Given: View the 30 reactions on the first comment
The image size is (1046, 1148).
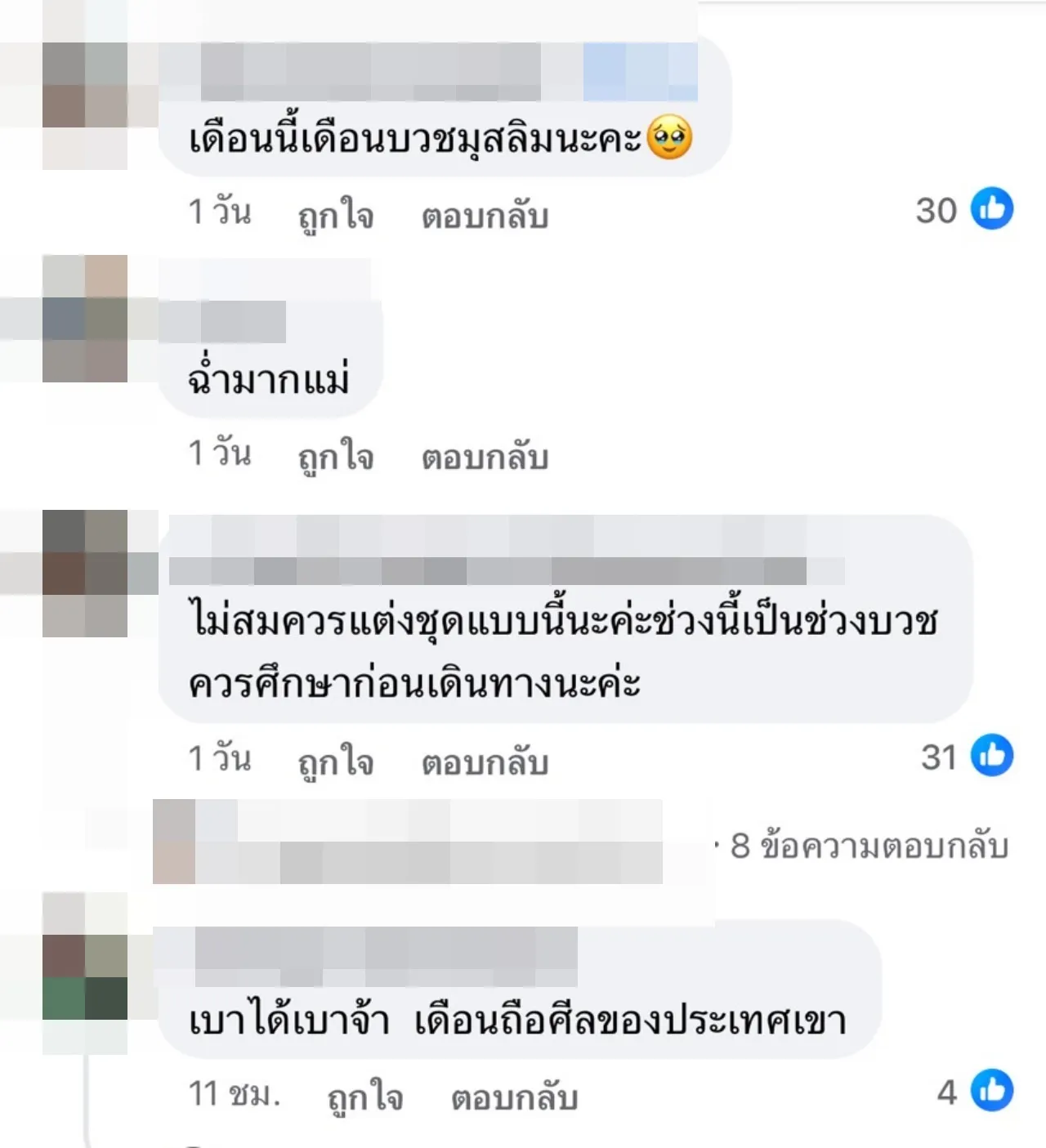Looking at the screenshot, I should tap(964, 209).
